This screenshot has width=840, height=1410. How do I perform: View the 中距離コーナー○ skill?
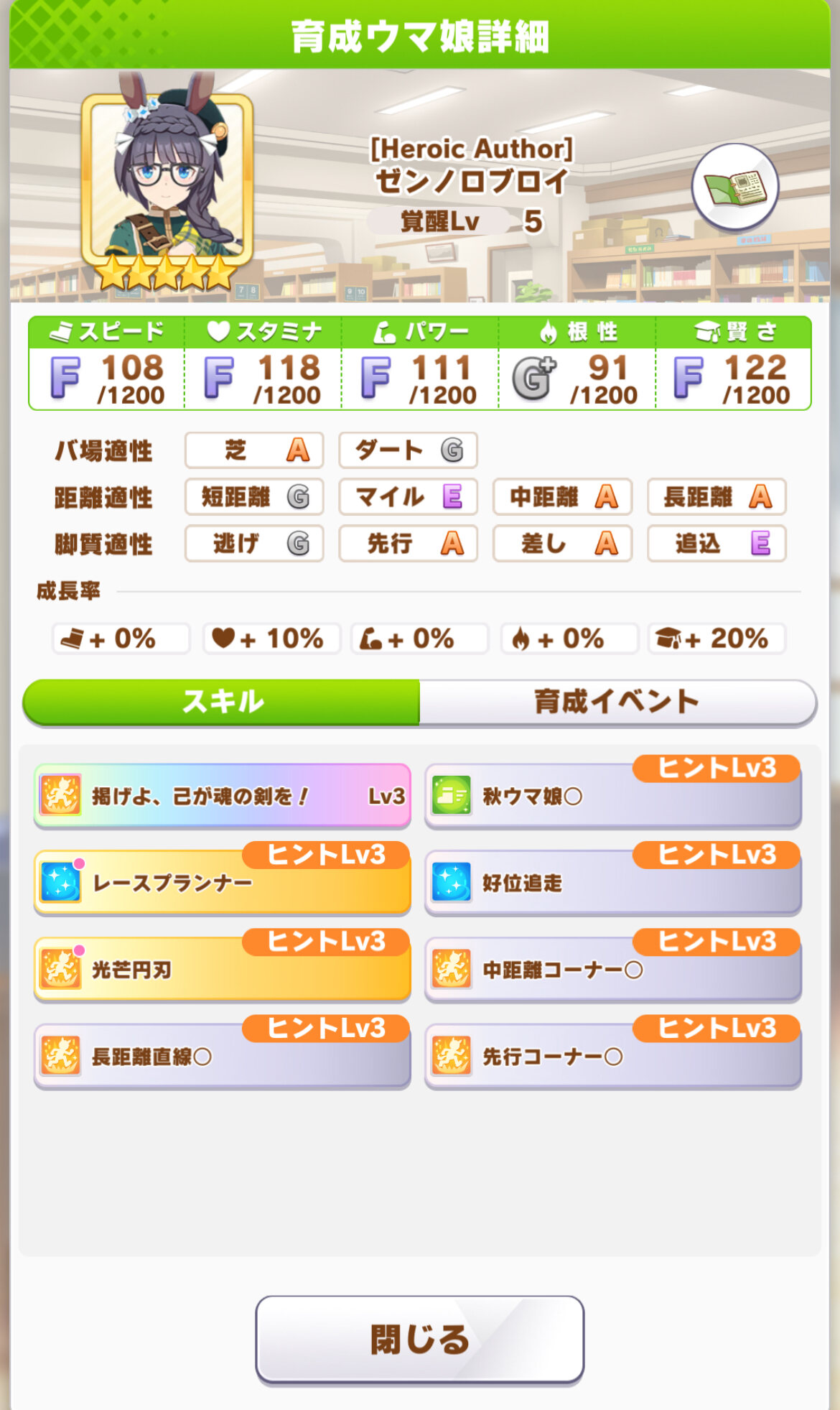[612, 970]
